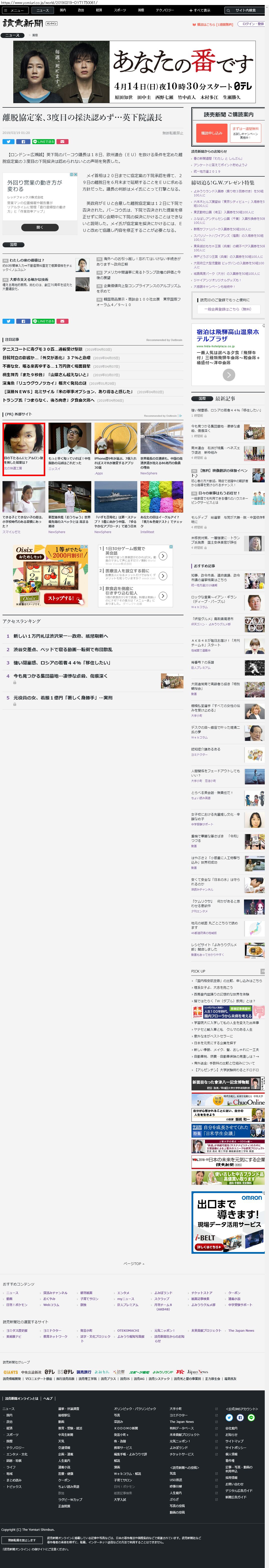Open the あなたの番です banner ad
The image size is (269, 1568).
[x=134, y=72]
